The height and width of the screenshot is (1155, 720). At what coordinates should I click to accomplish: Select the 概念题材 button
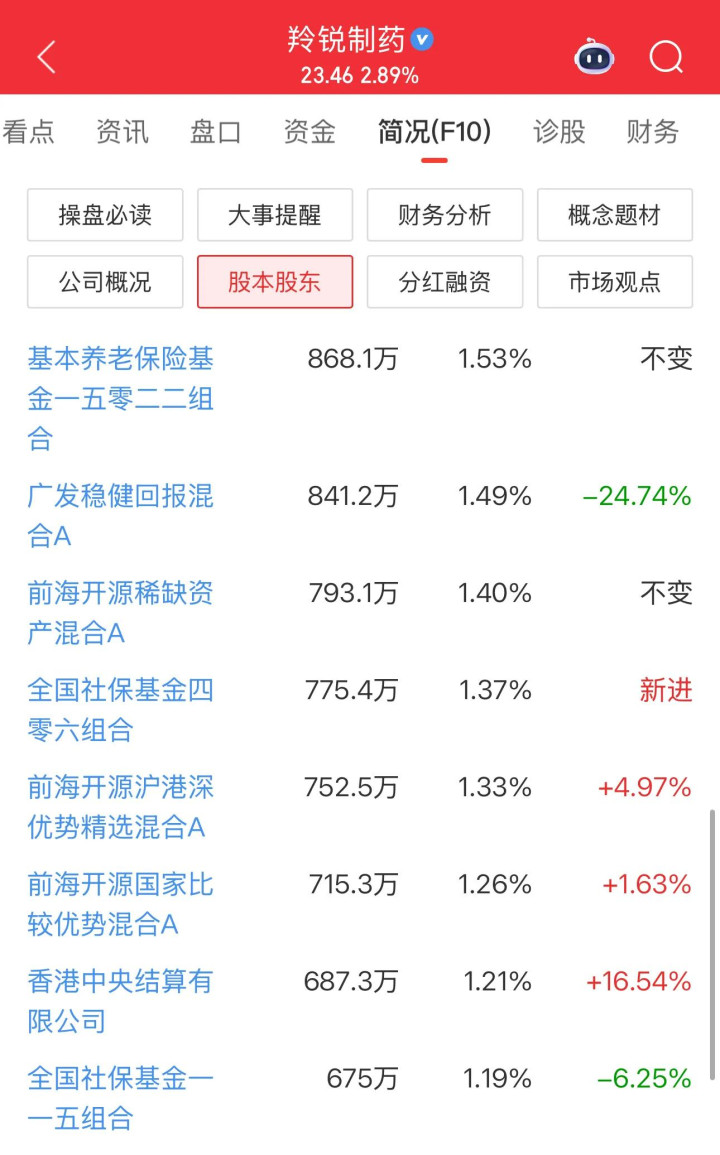(x=615, y=215)
